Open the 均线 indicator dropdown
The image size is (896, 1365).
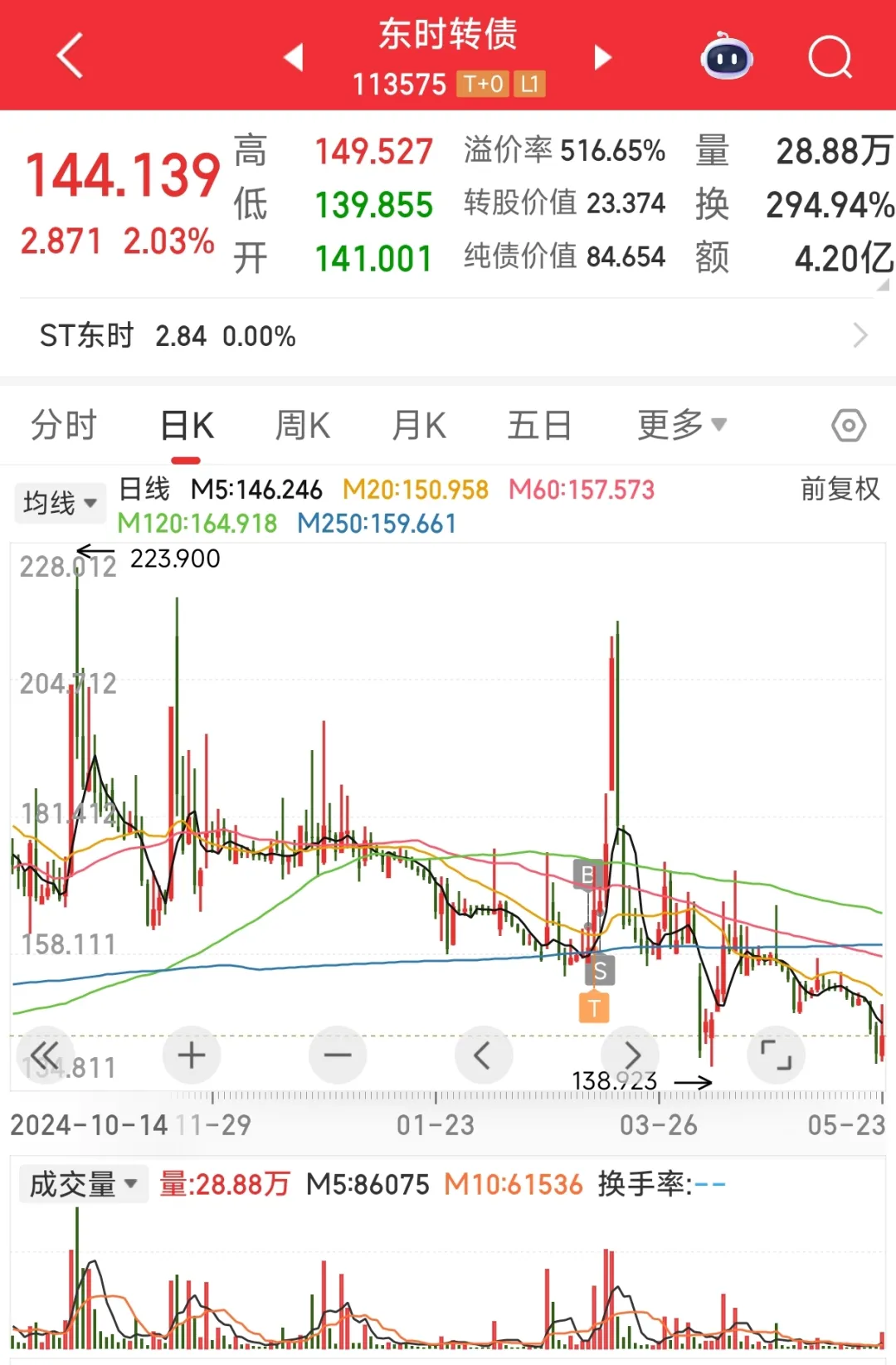click(61, 502)
